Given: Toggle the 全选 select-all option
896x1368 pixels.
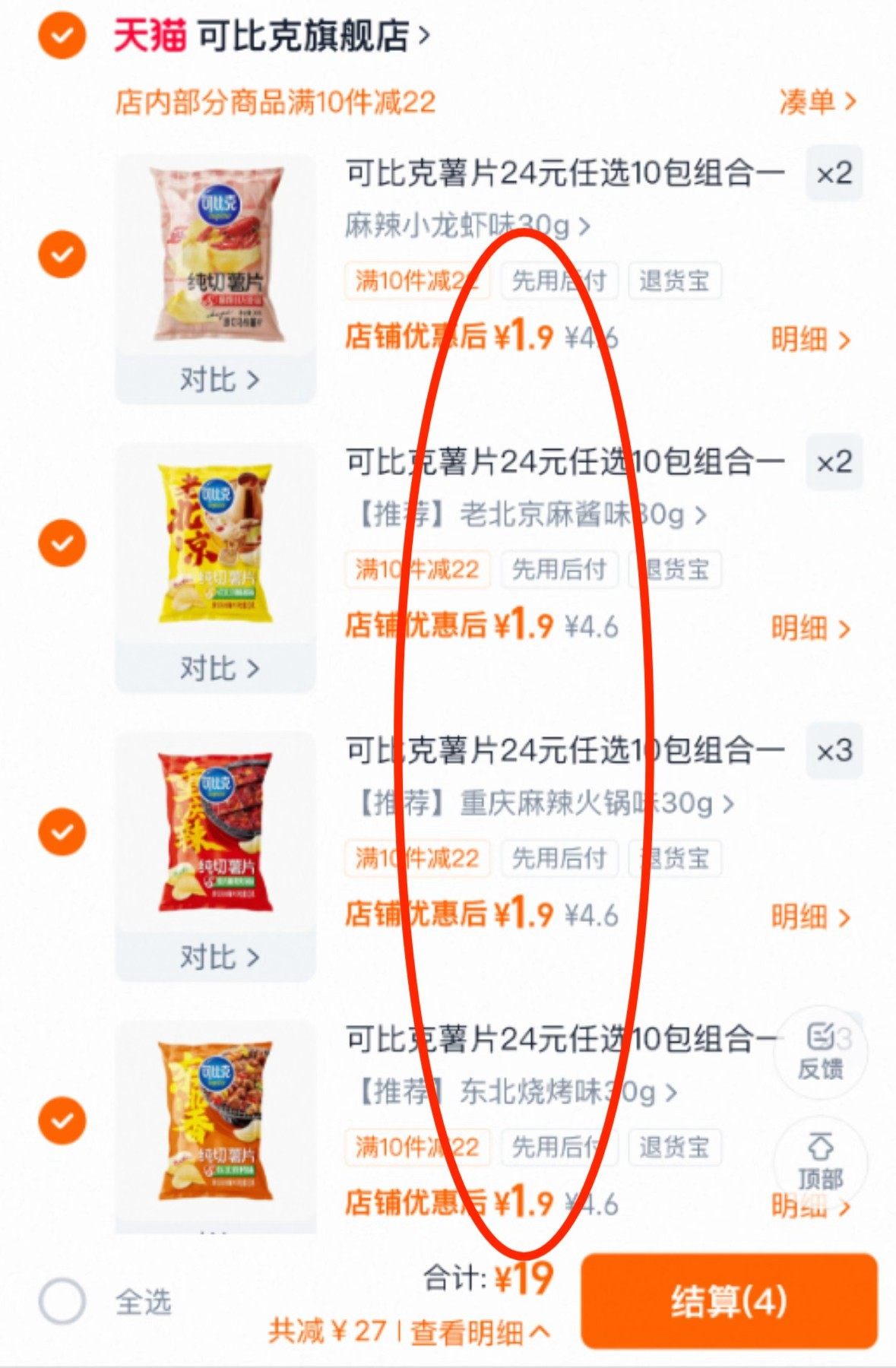Looking at the screenshot, I should (62, 1301).
